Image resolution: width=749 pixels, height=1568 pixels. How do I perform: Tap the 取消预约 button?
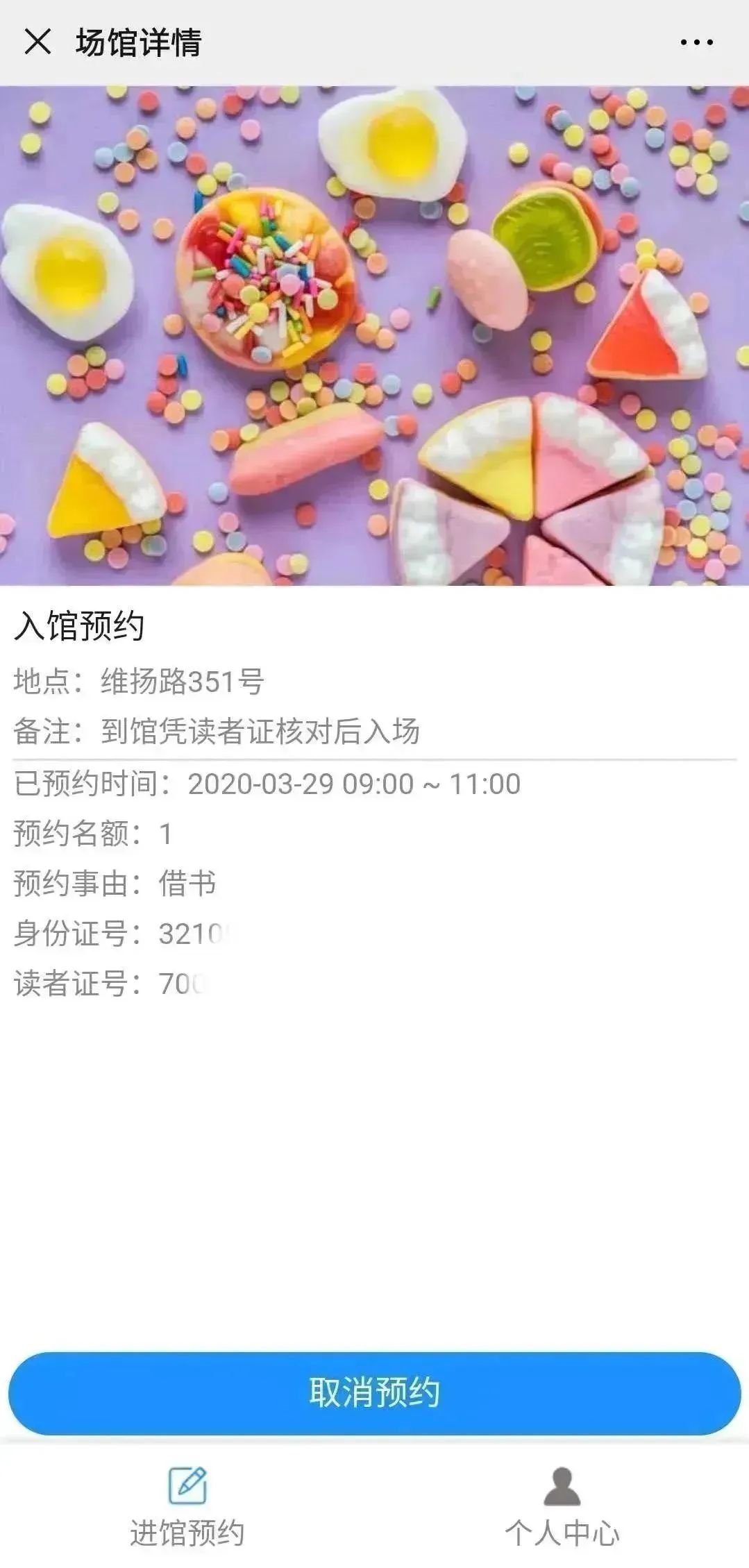tap(374, 1392)
